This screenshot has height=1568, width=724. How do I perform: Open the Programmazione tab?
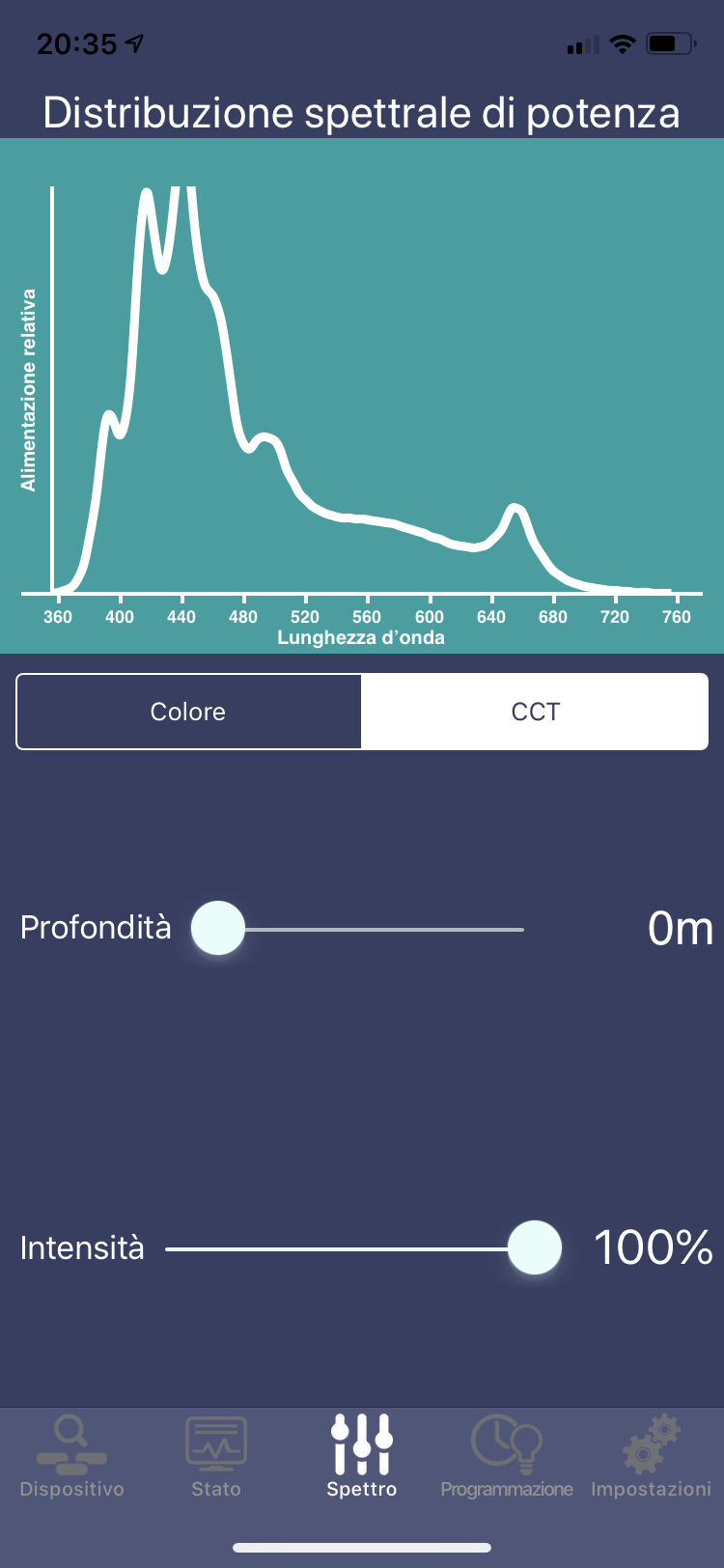pyautogui.click(x=507, y=1456)
